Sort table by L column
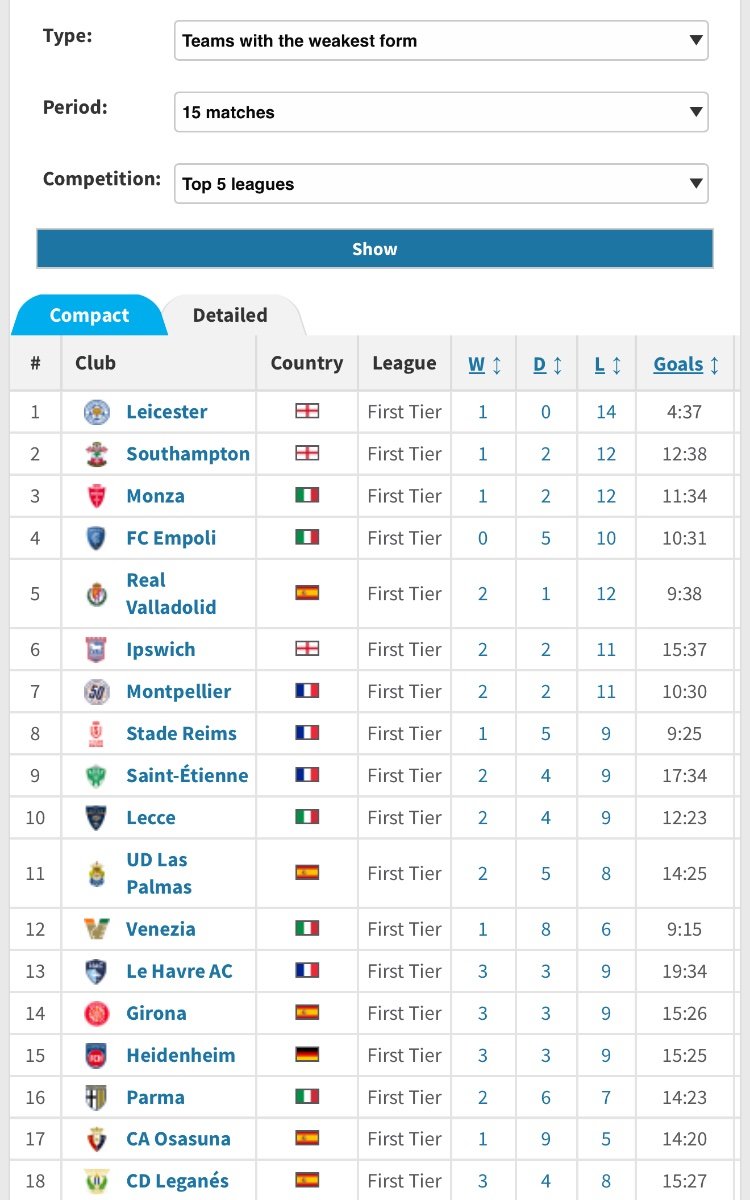750x1200 pixels. (x=608, y=364)
